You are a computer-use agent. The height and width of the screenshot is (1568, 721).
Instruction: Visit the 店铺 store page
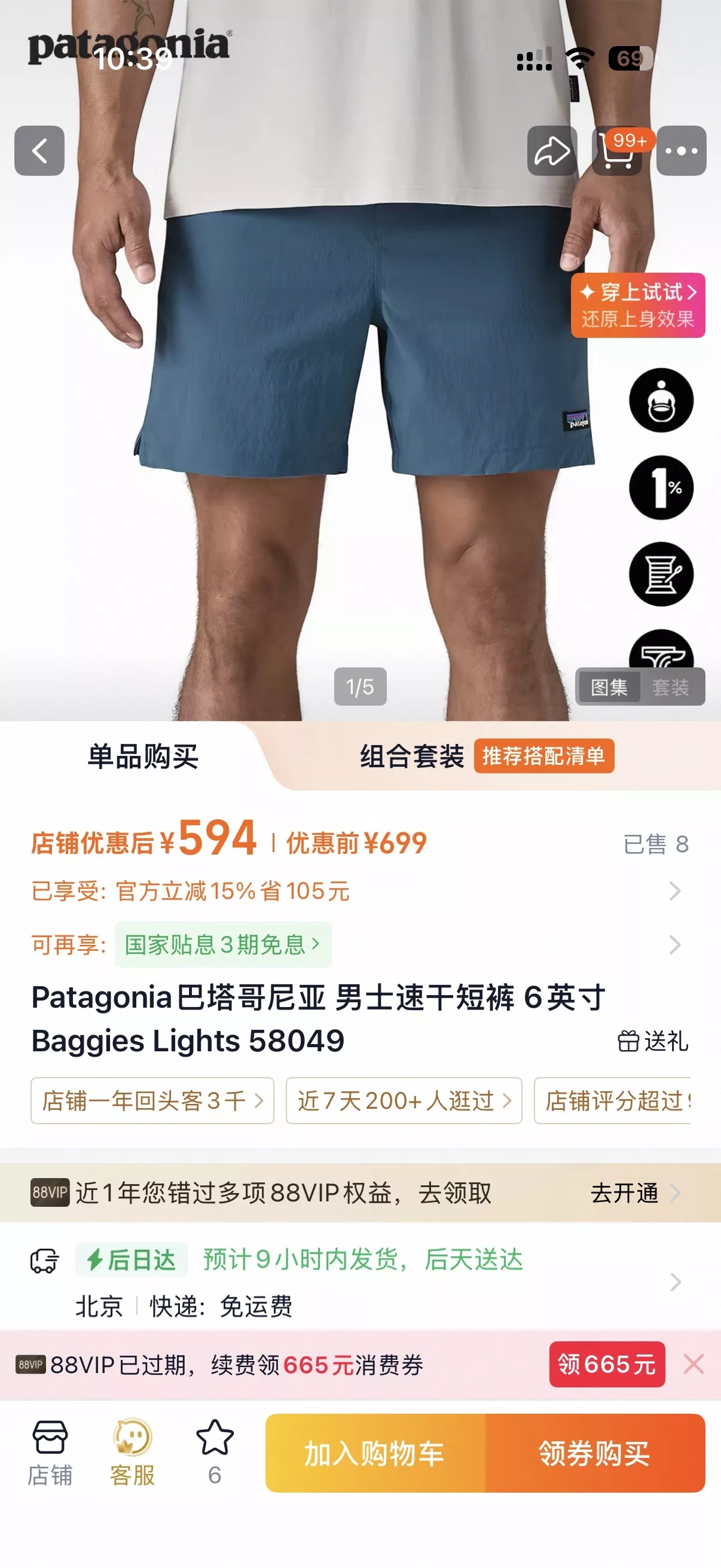click(x=50, y=1453)
